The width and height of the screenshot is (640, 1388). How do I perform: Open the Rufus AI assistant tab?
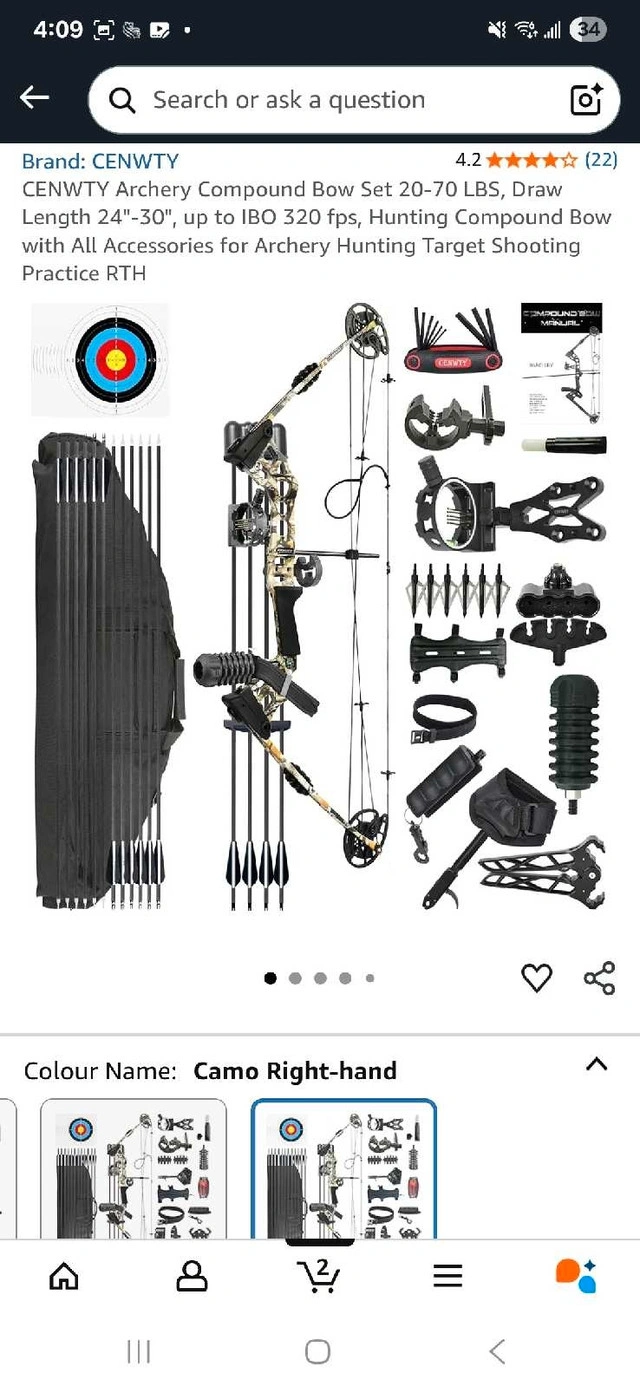pos(575,1274)
